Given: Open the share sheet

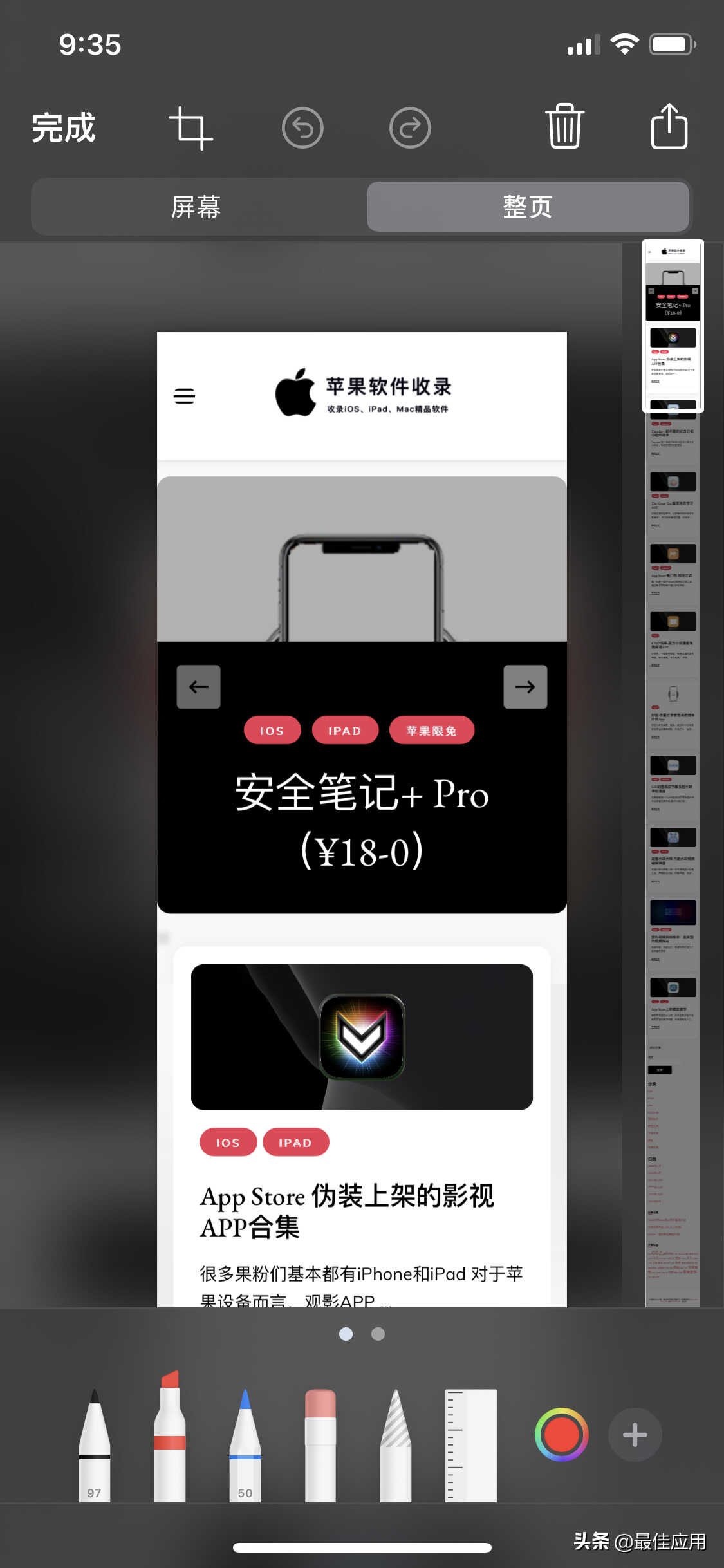Looking at the screenshot, I should click(x=669, y=127).
